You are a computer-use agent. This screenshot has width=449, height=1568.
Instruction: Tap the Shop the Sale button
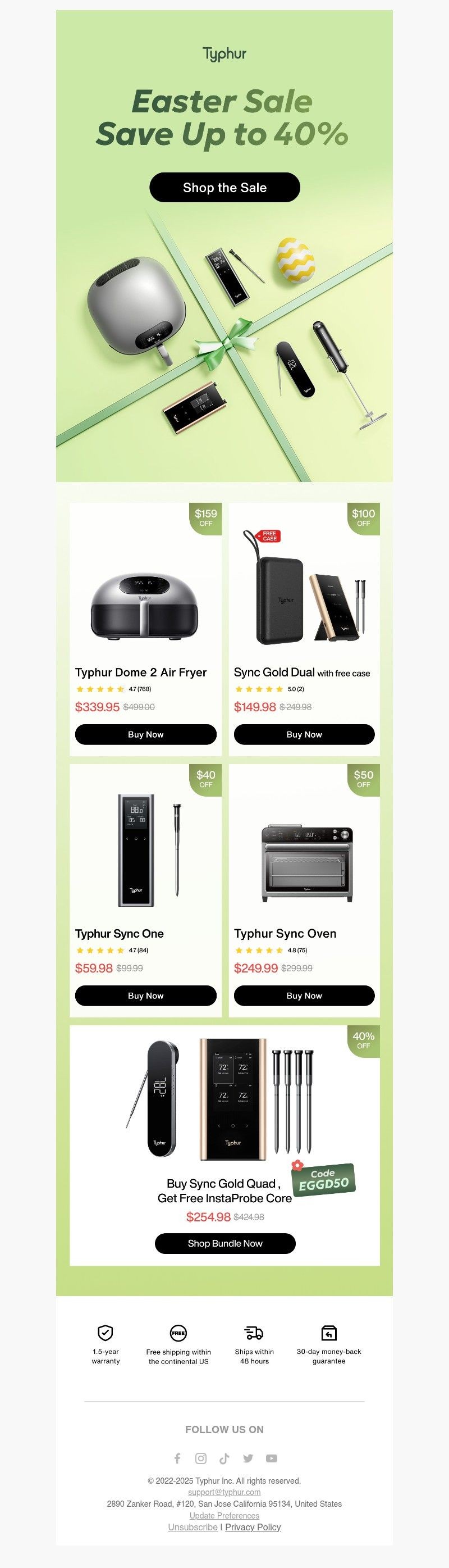[224, 188]
